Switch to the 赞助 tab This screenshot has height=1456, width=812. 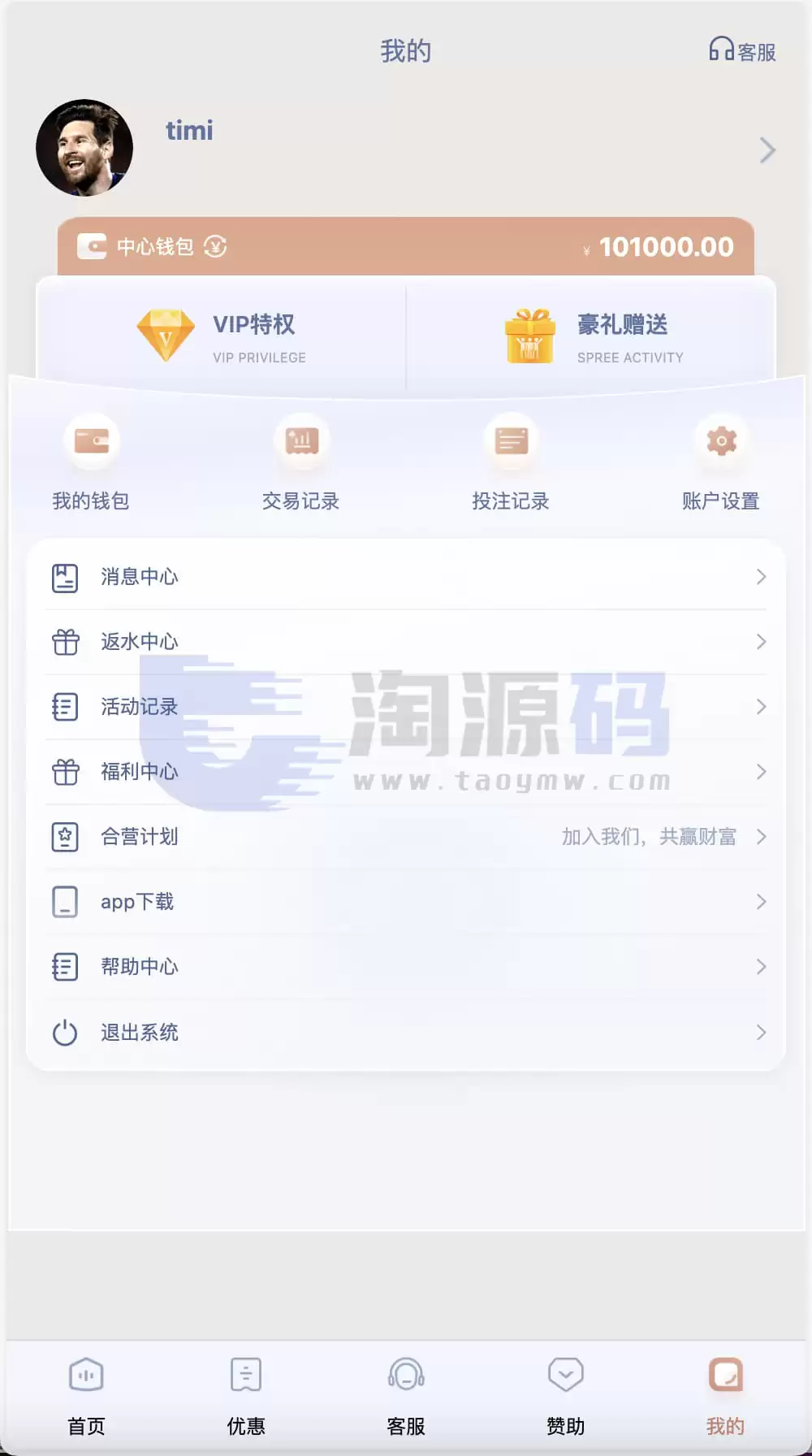pos(566,1396)
